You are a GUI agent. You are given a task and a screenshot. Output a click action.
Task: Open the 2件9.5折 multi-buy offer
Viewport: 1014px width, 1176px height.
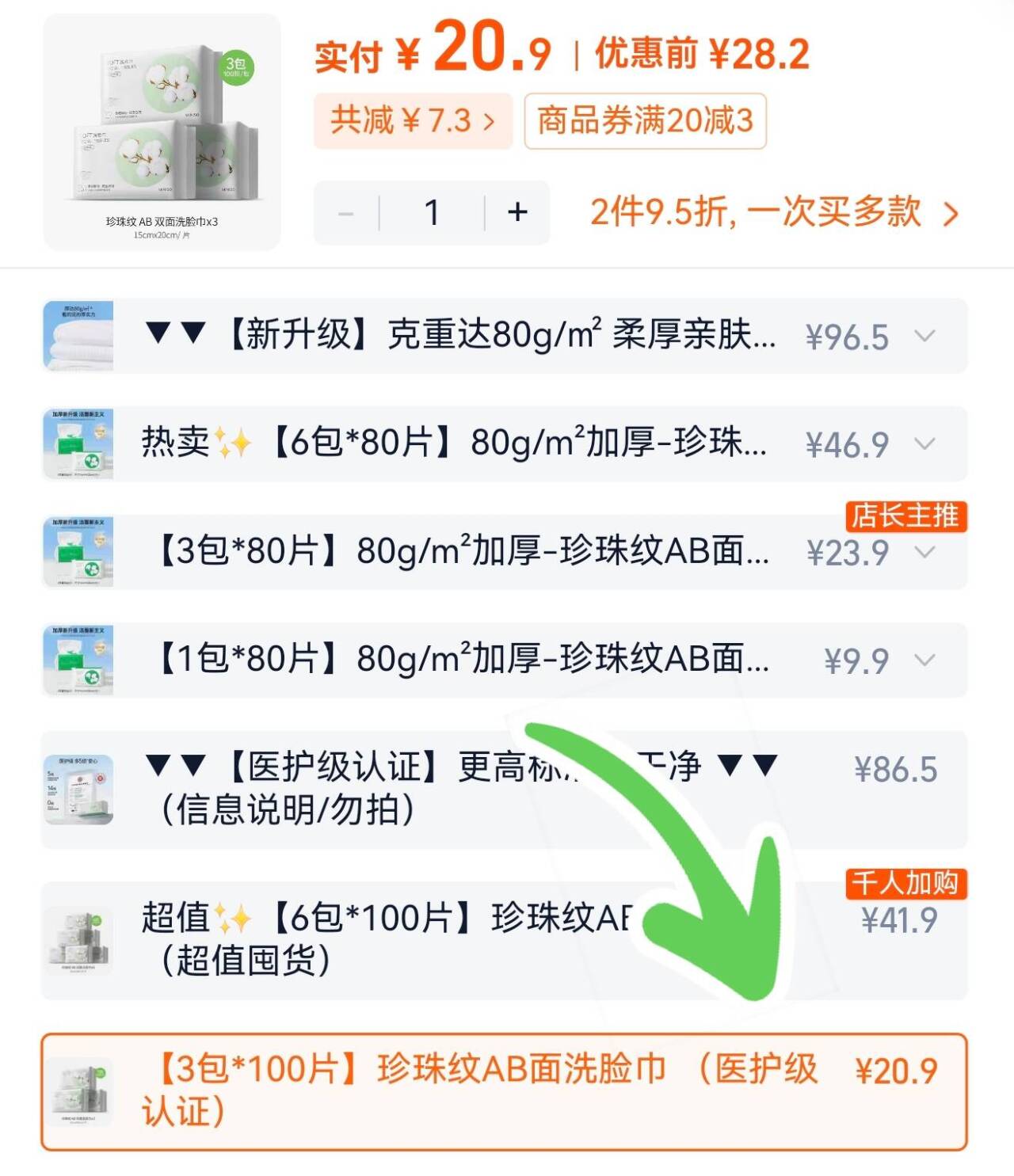tap(773, 212)
